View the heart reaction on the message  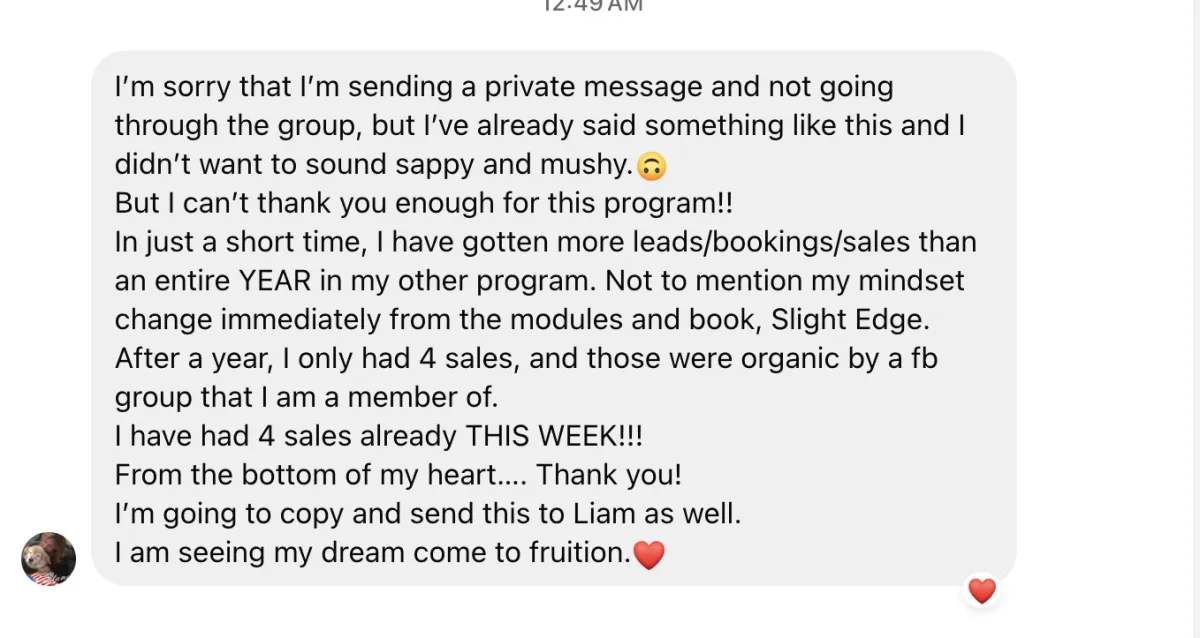click(x=982, y=591)
